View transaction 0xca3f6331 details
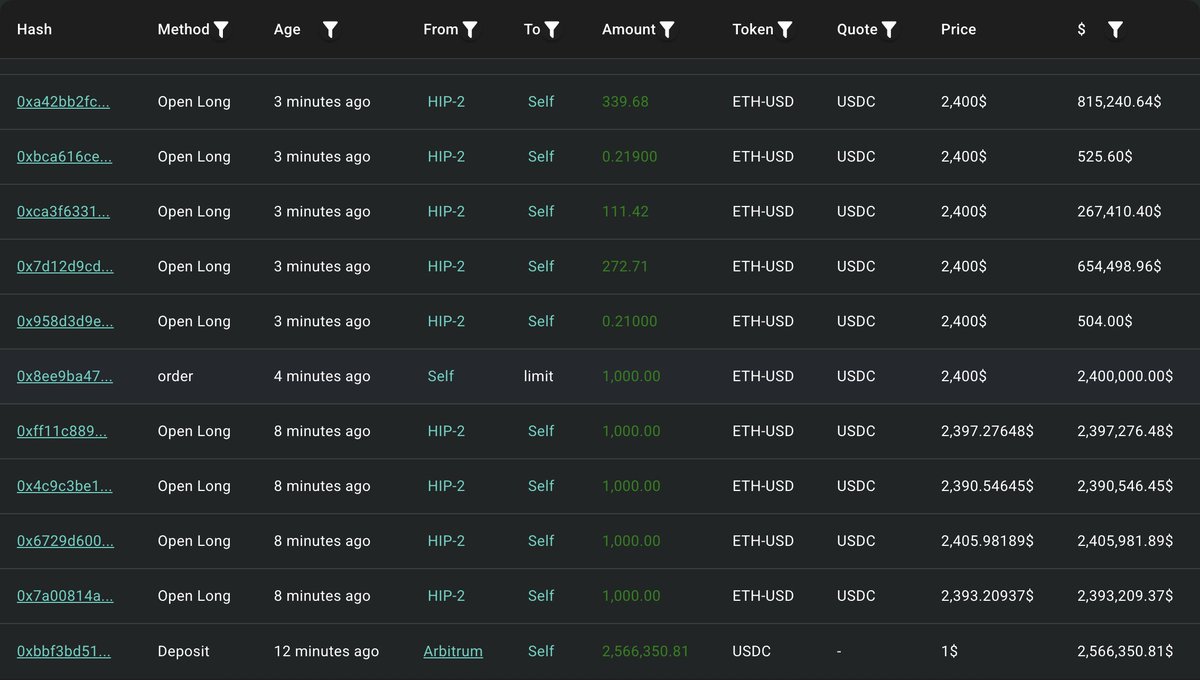Viewport: 1200px width, 680px height. pos(64,212)
